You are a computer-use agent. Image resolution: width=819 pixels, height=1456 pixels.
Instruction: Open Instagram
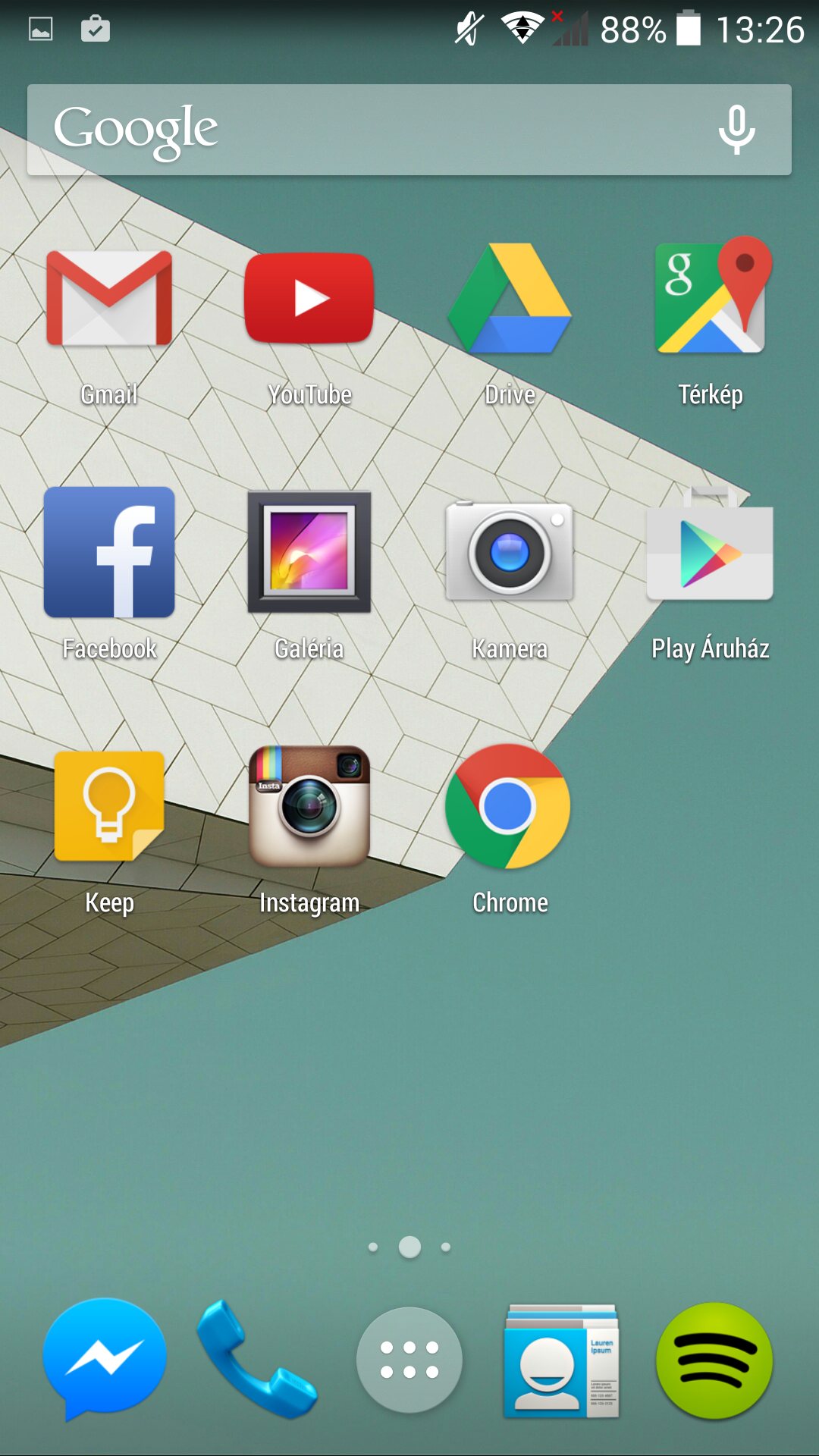(x=309, y=806)
